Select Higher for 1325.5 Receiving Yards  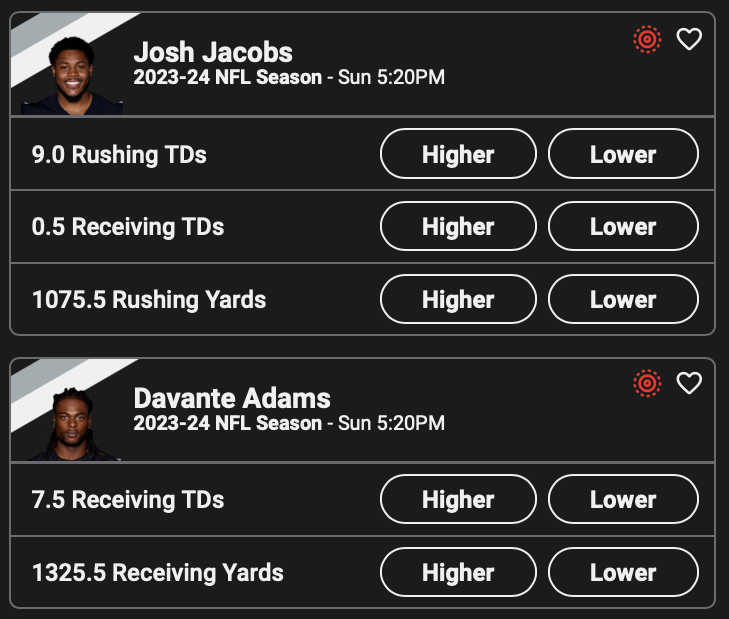(458, 572)
